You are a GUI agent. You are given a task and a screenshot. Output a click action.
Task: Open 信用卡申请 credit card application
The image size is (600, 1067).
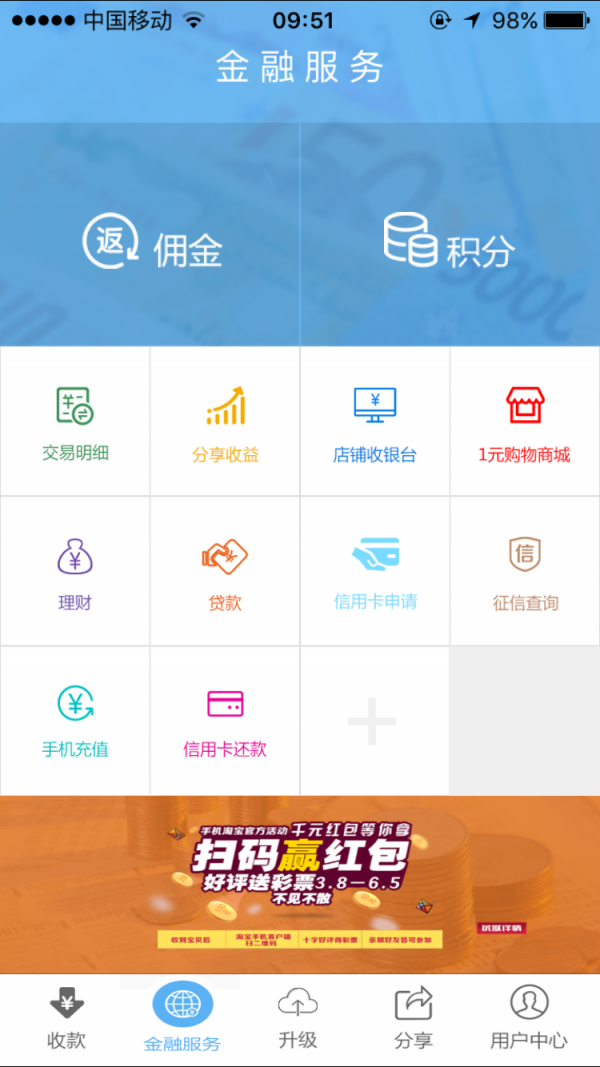click(x=375, y=572)
